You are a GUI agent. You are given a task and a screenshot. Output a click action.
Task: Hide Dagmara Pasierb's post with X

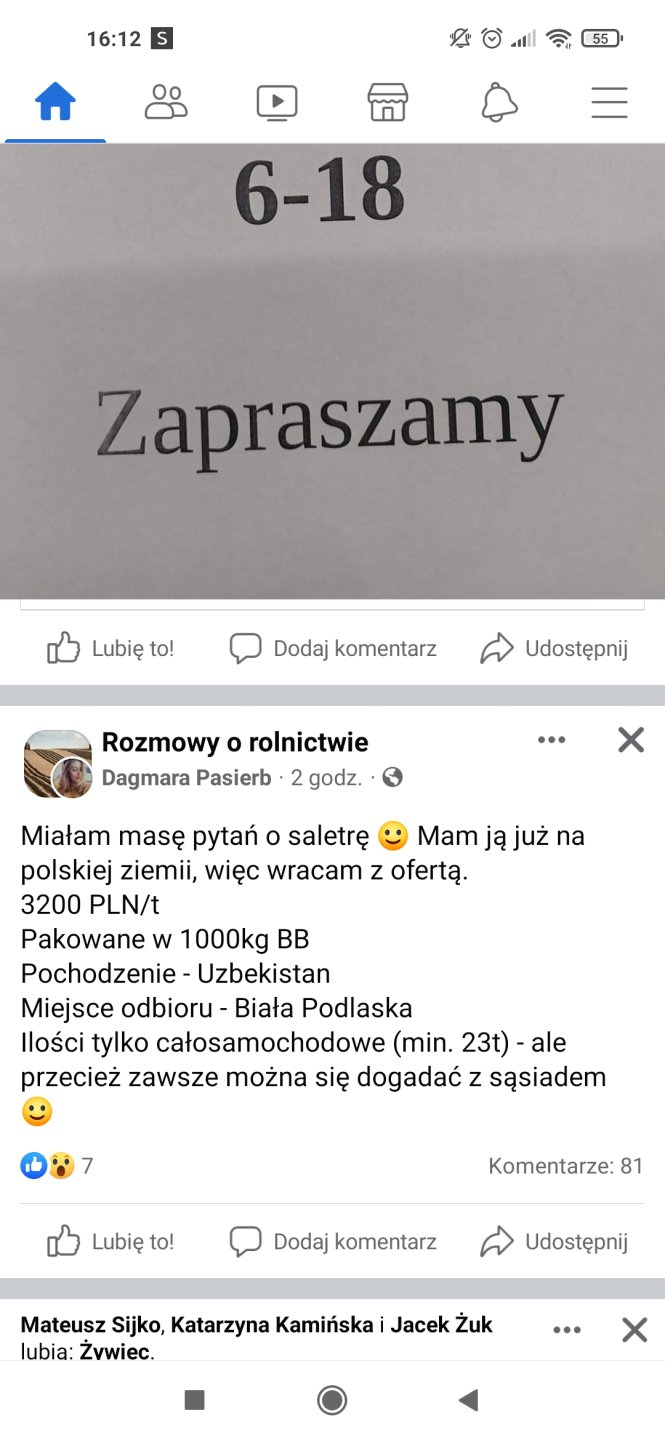tap(631, 740)
